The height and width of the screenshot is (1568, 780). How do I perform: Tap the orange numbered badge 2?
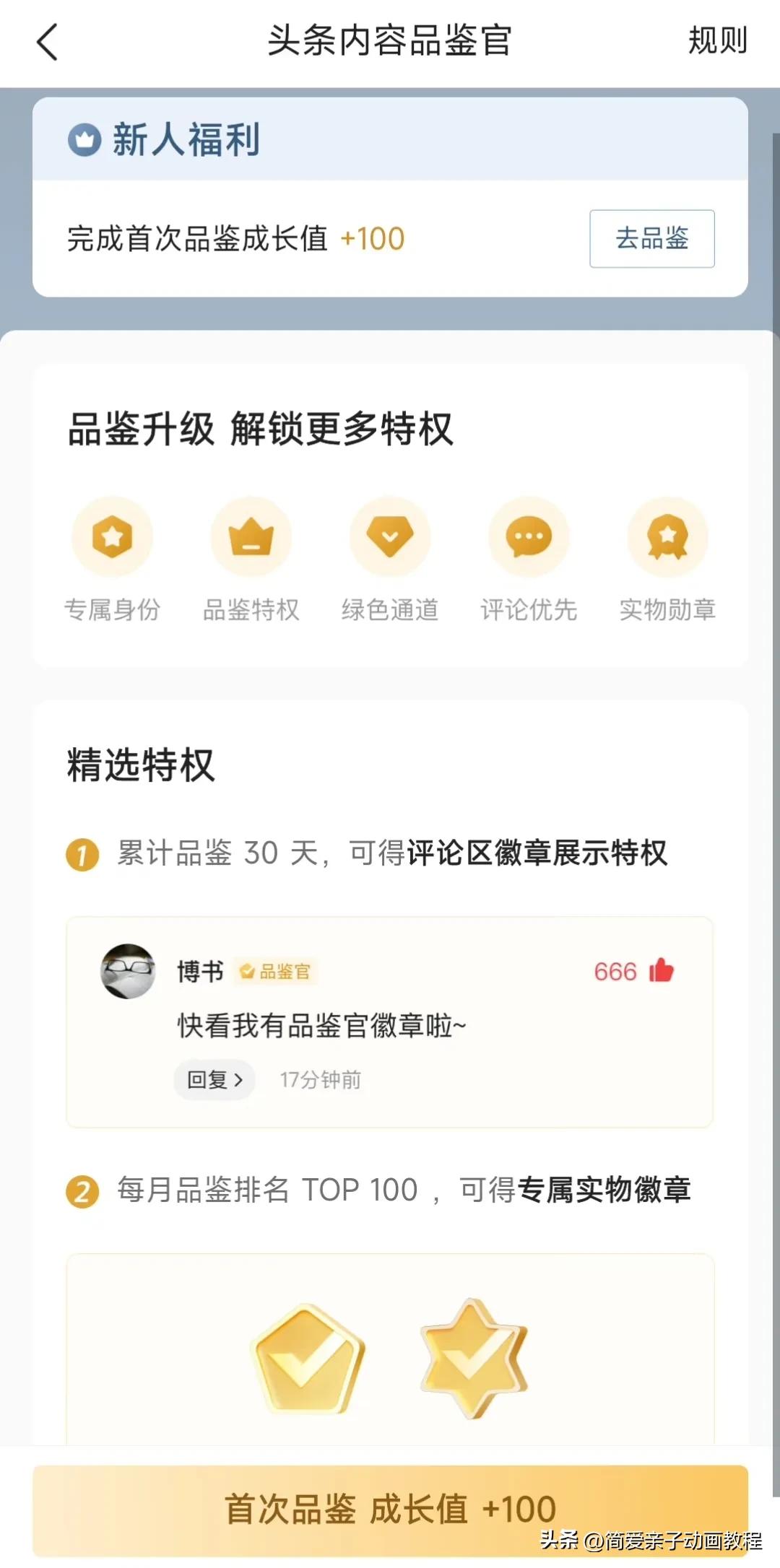[x=82, y=1191]
